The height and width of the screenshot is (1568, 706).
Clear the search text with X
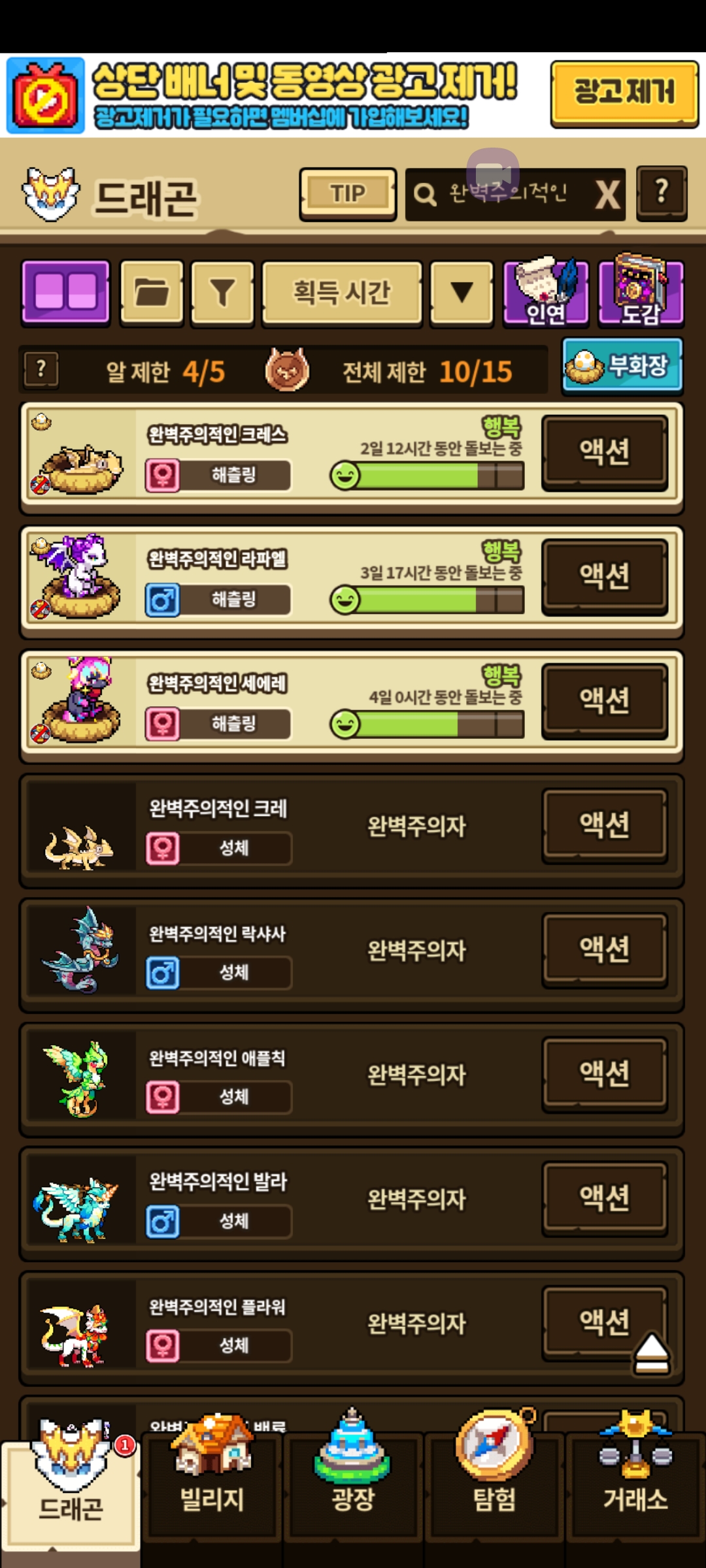pyautogui.click(x=607, y=195)
